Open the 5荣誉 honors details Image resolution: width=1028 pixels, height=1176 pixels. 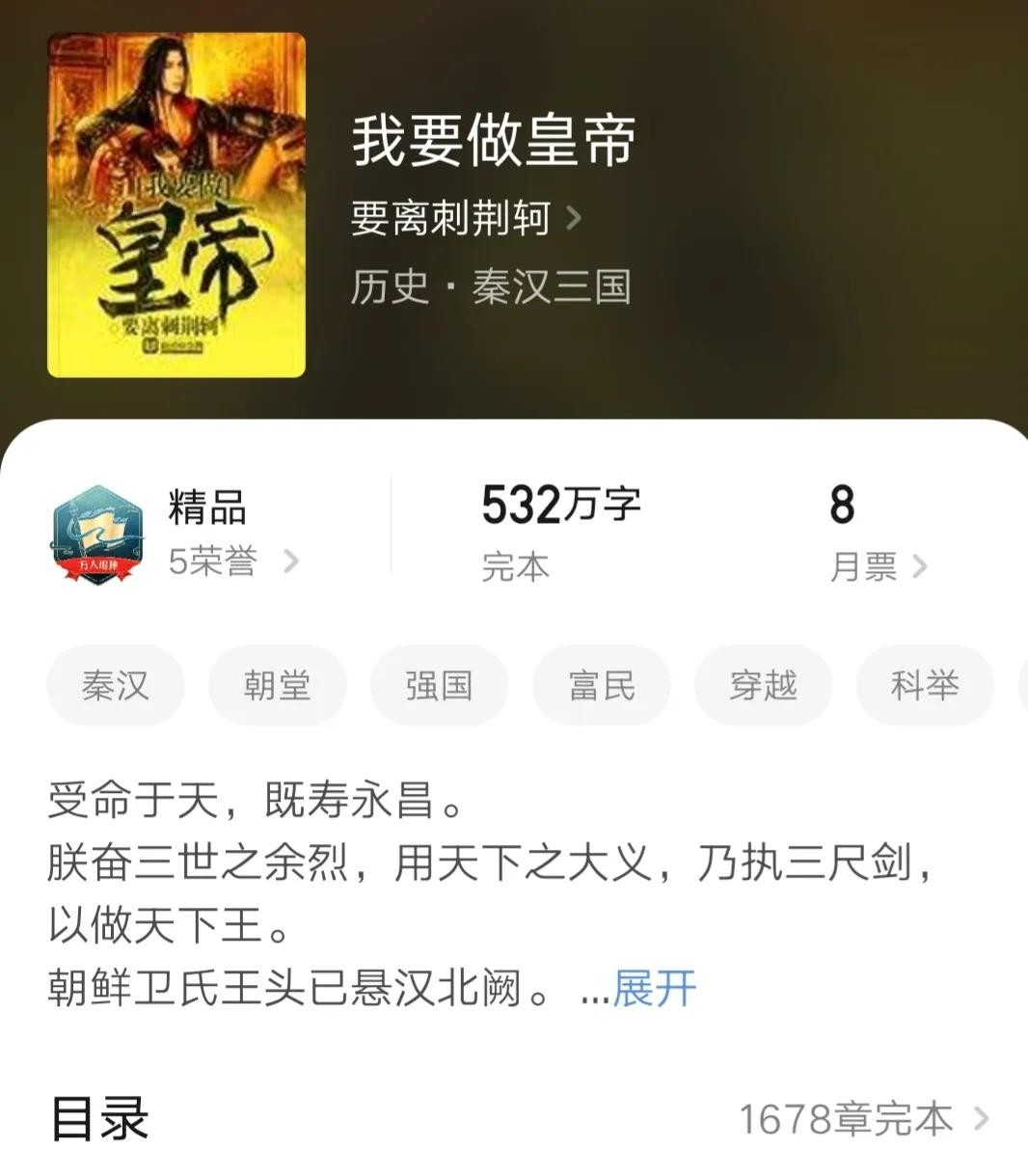click(232, 561)
